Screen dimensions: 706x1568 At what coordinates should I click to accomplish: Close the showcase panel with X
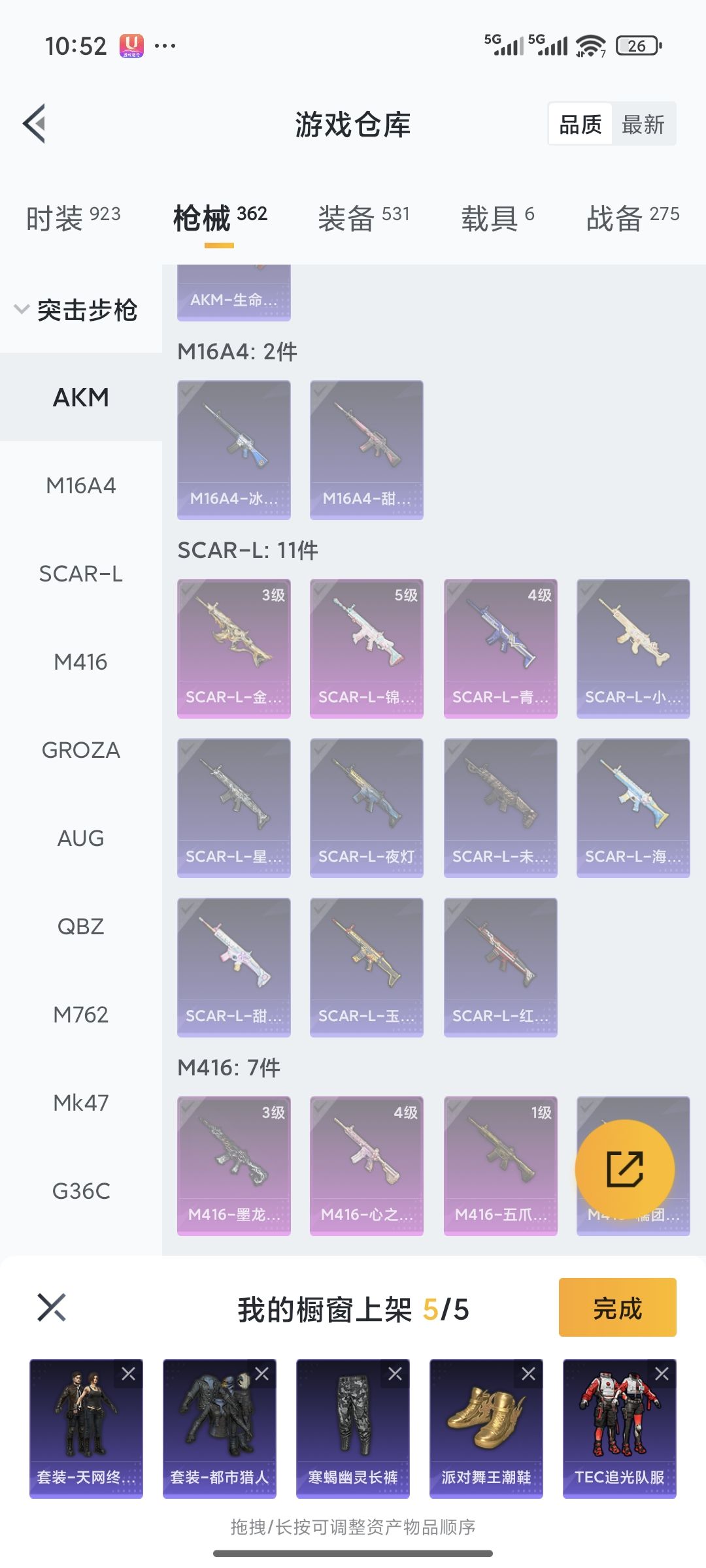coord(52,1307)
